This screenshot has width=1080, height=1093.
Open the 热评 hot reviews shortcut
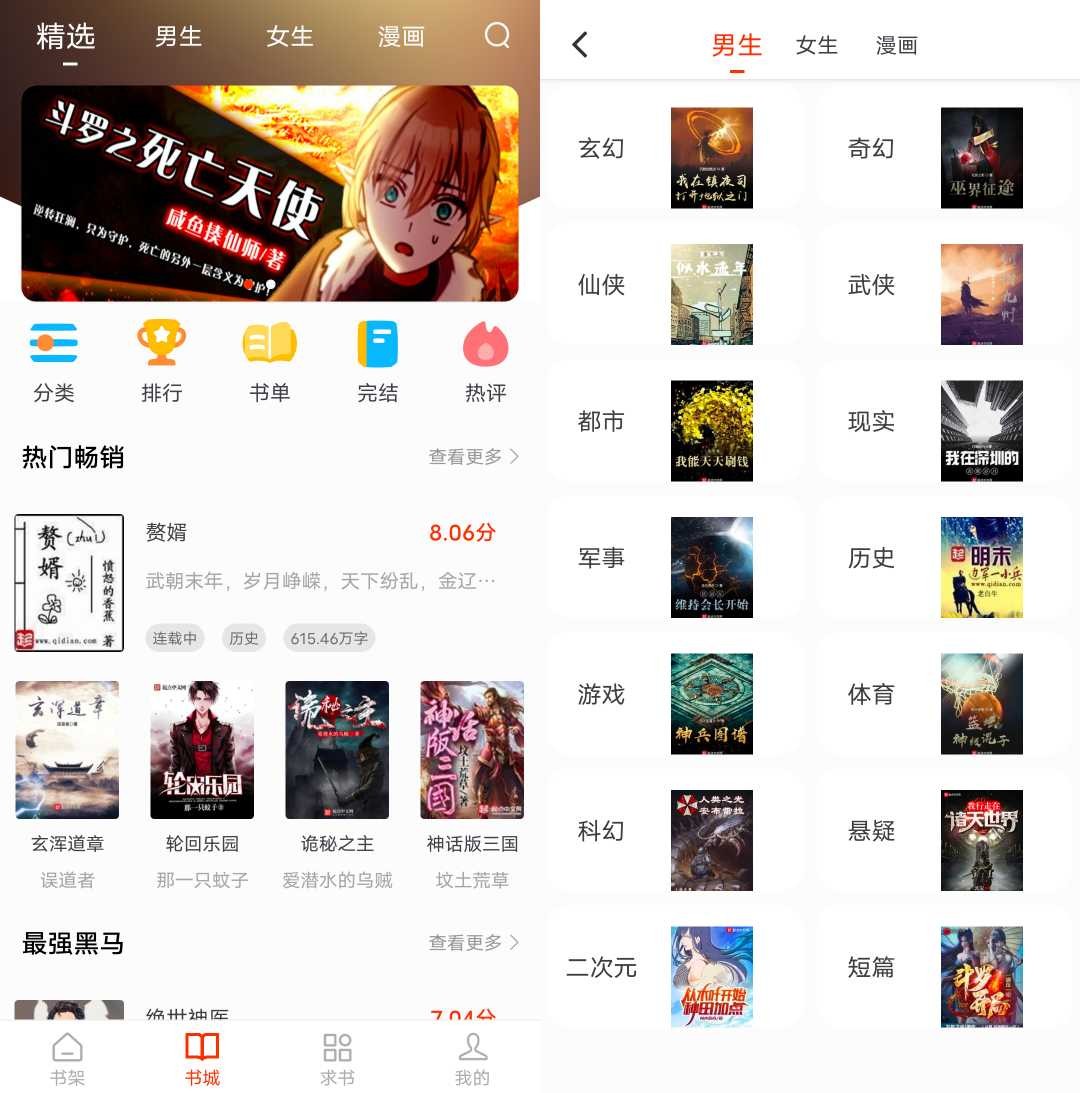click(x=486, y=361)
